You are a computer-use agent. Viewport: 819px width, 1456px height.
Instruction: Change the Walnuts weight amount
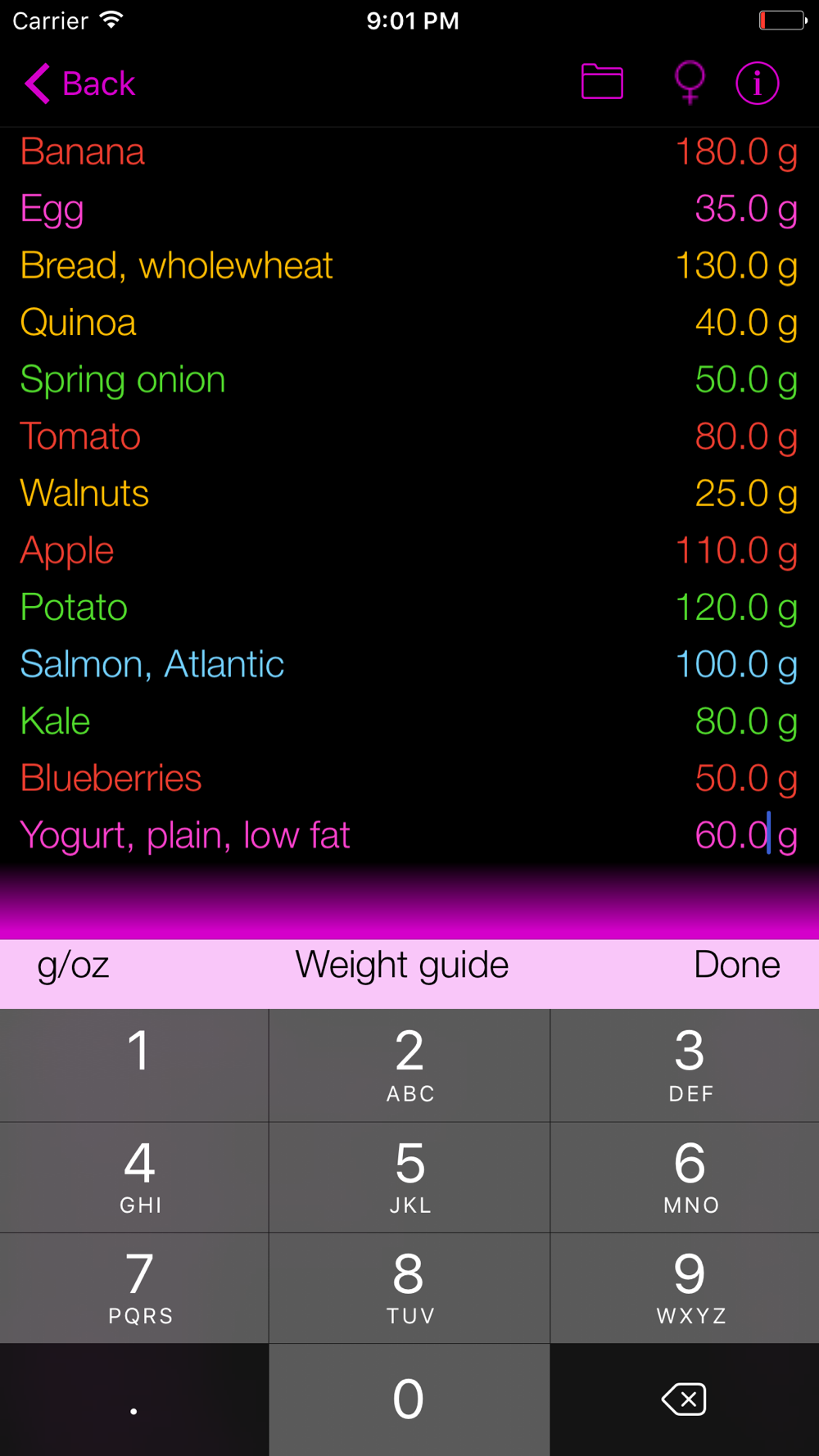(745, 494)
